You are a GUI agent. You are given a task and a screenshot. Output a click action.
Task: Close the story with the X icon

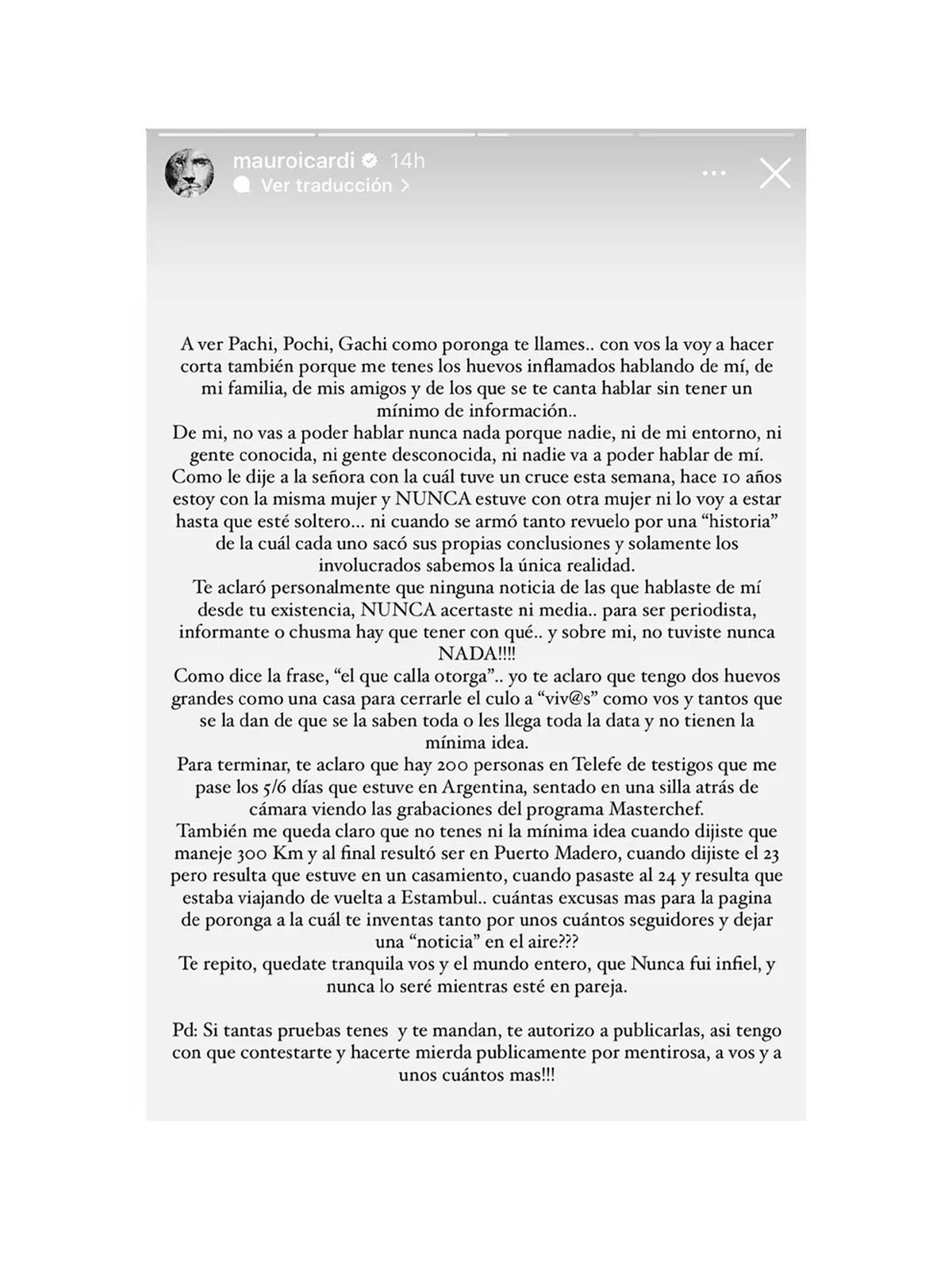tap(776, 173)
